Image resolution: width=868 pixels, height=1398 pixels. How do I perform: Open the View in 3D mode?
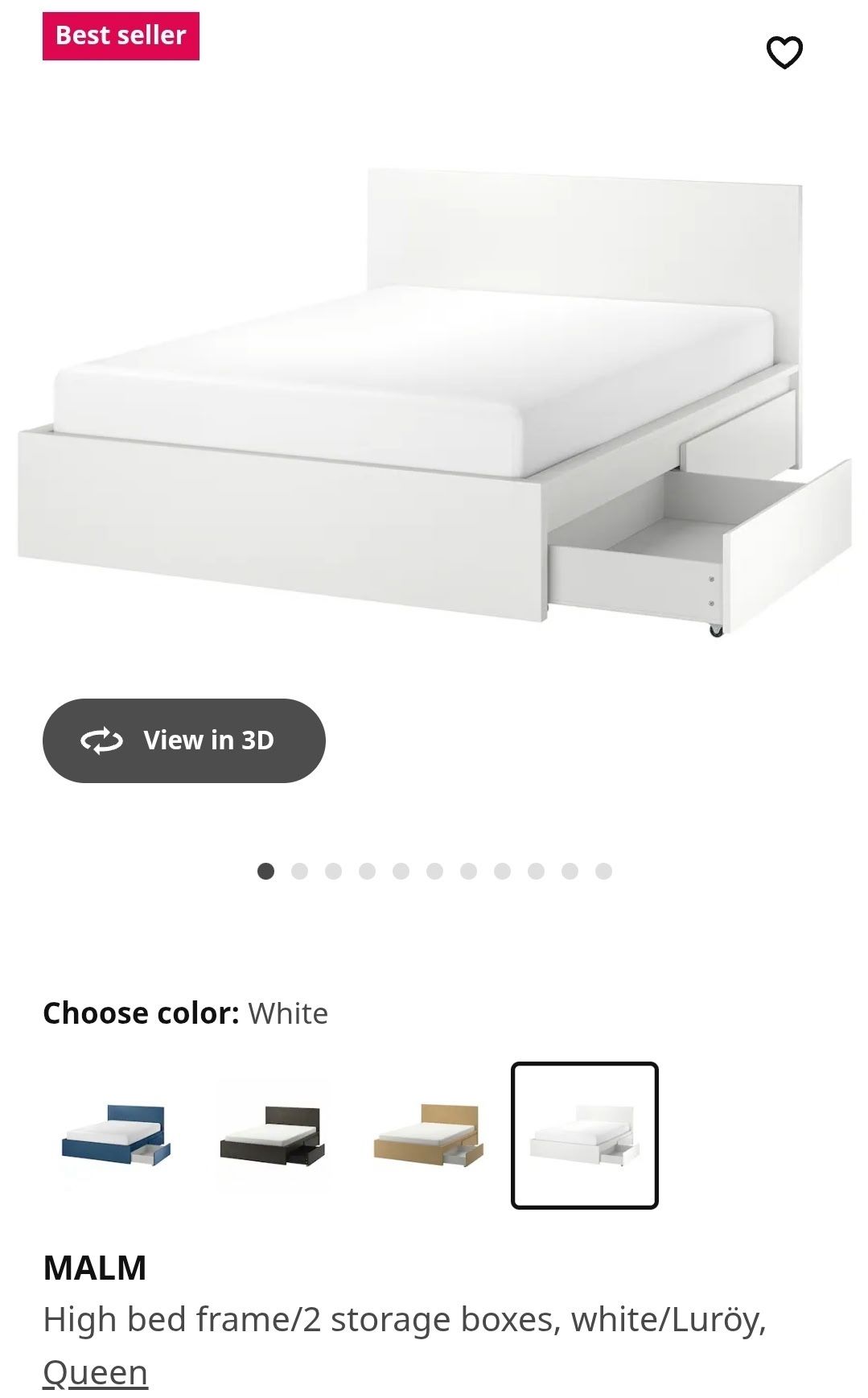coord(184,740)
